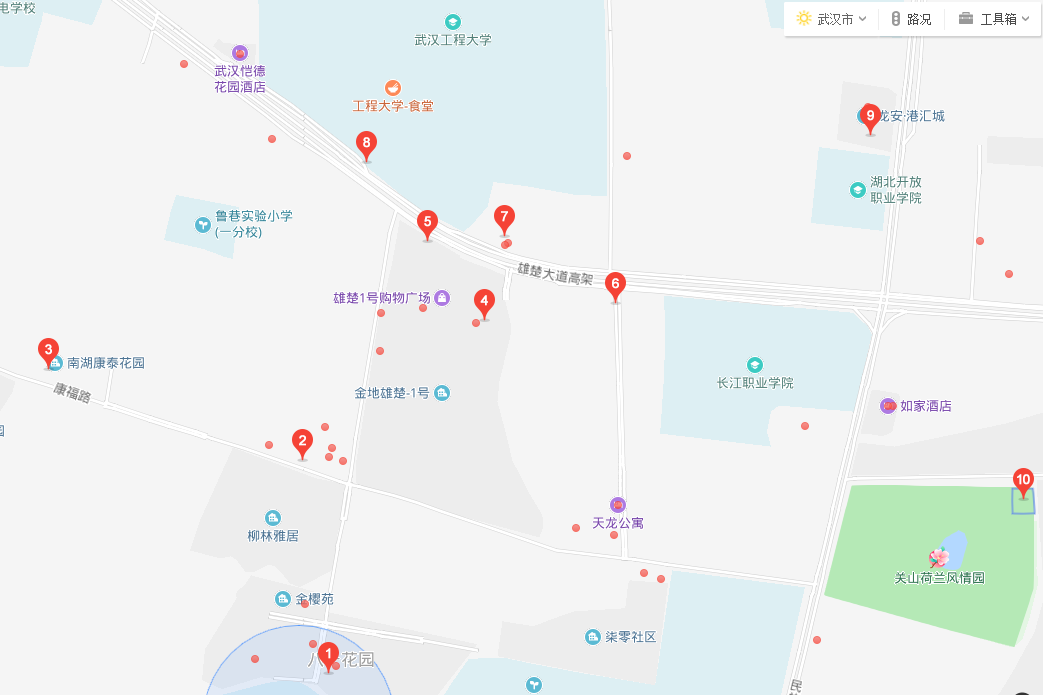Select map marker number 5
Screen dimensions: 1043x695
coord(427,222)
